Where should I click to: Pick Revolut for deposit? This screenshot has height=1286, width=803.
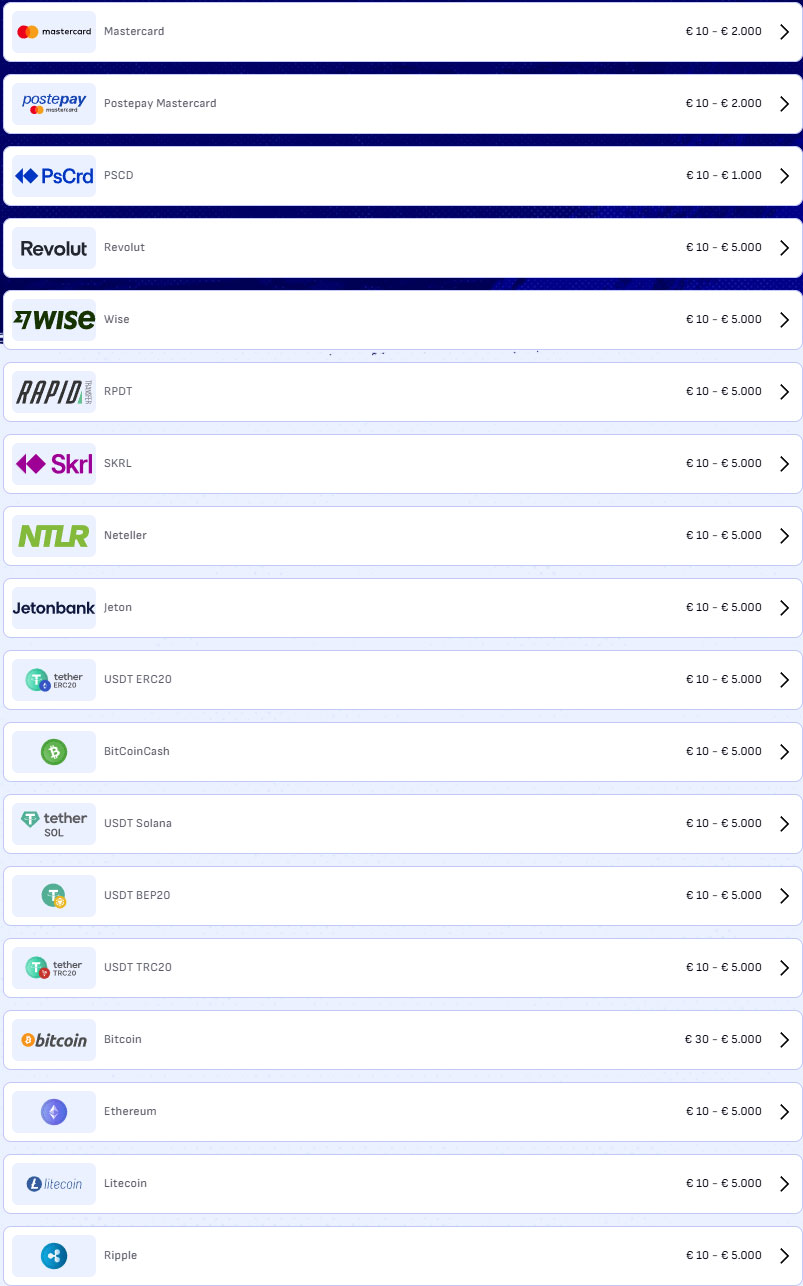(x=402, y=248)
